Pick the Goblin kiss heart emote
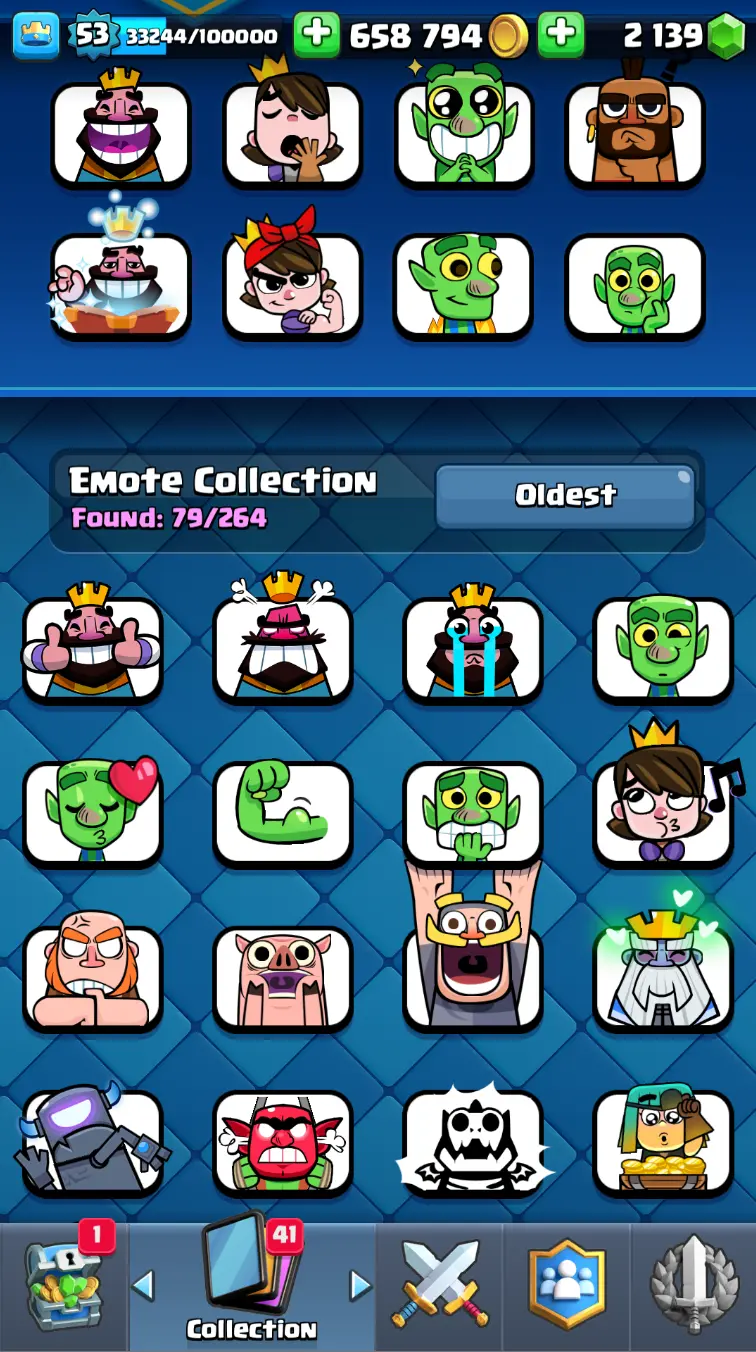This screenshot has height=1352, width=756. [x=92, y=812]
